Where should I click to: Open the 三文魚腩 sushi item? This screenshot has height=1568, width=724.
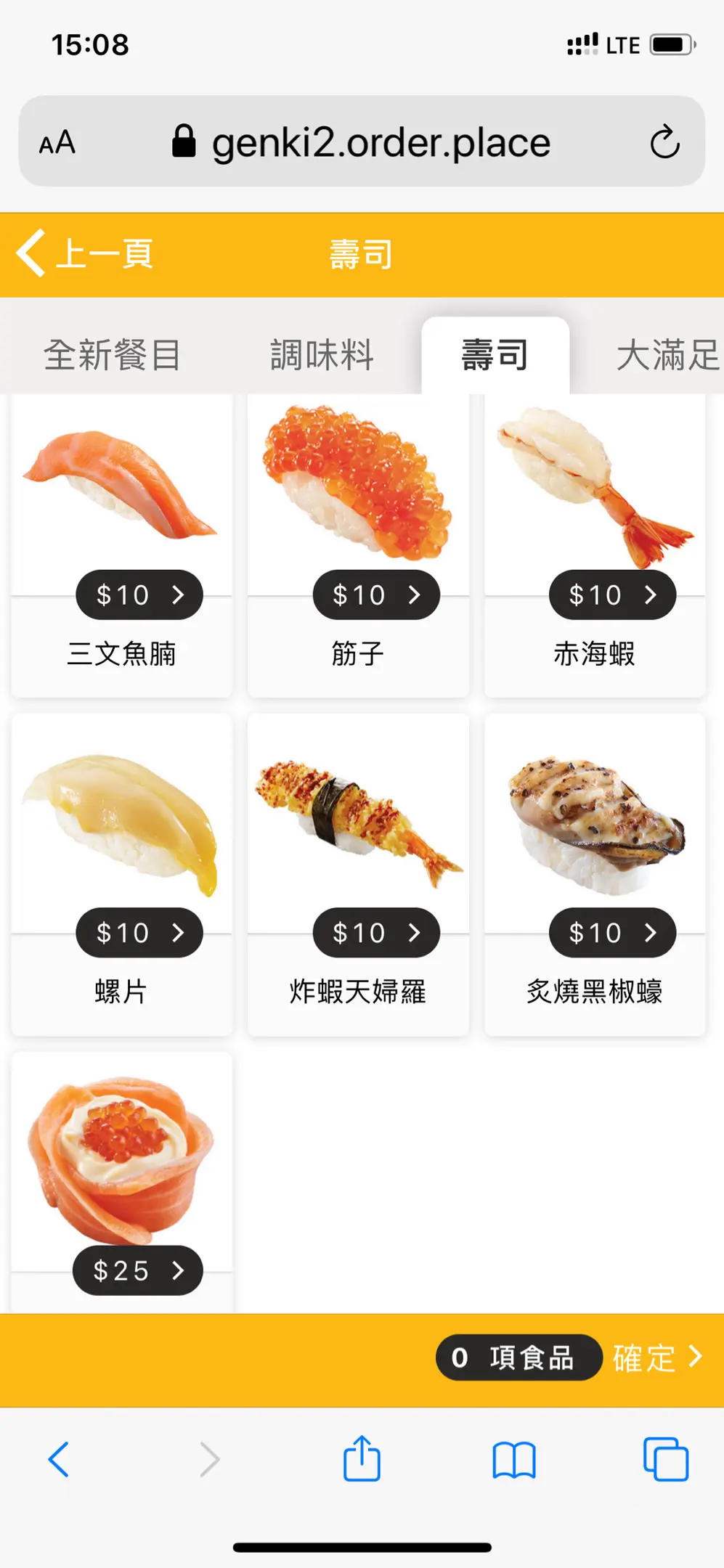pos(122,544)
